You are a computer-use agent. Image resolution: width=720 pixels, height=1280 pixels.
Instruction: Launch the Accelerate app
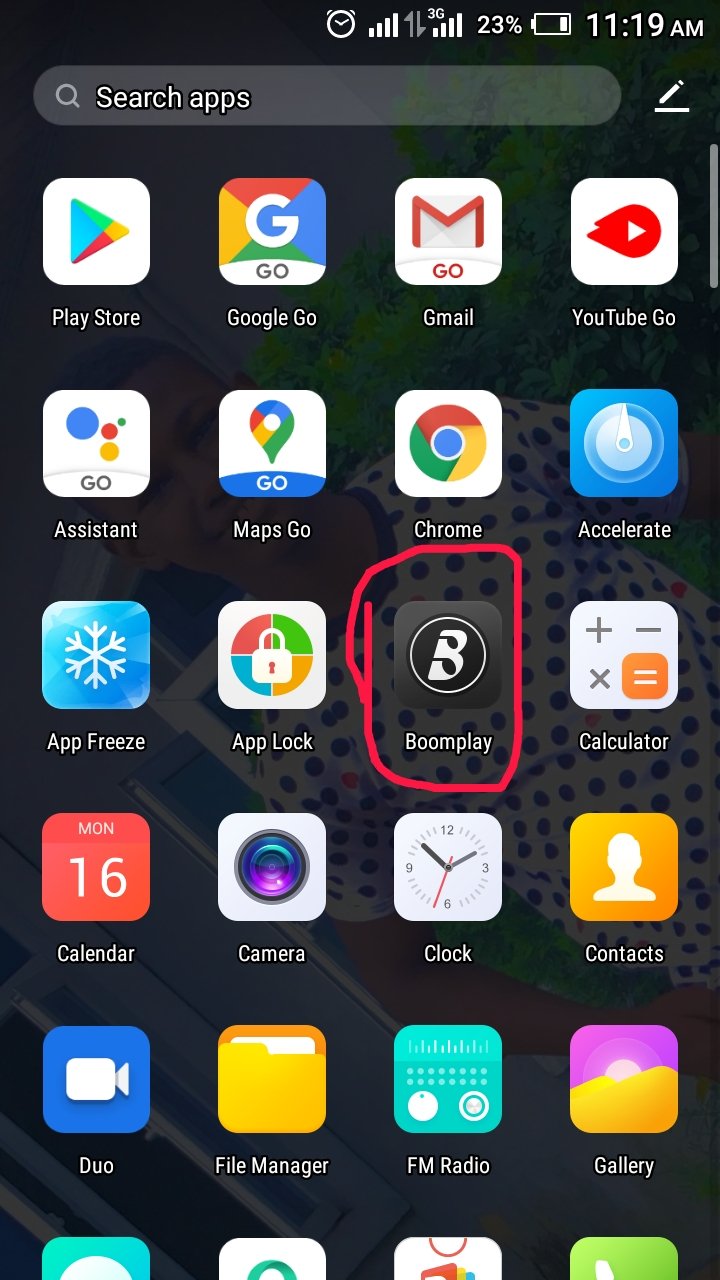pyautogui.click(x=624, y=444)
